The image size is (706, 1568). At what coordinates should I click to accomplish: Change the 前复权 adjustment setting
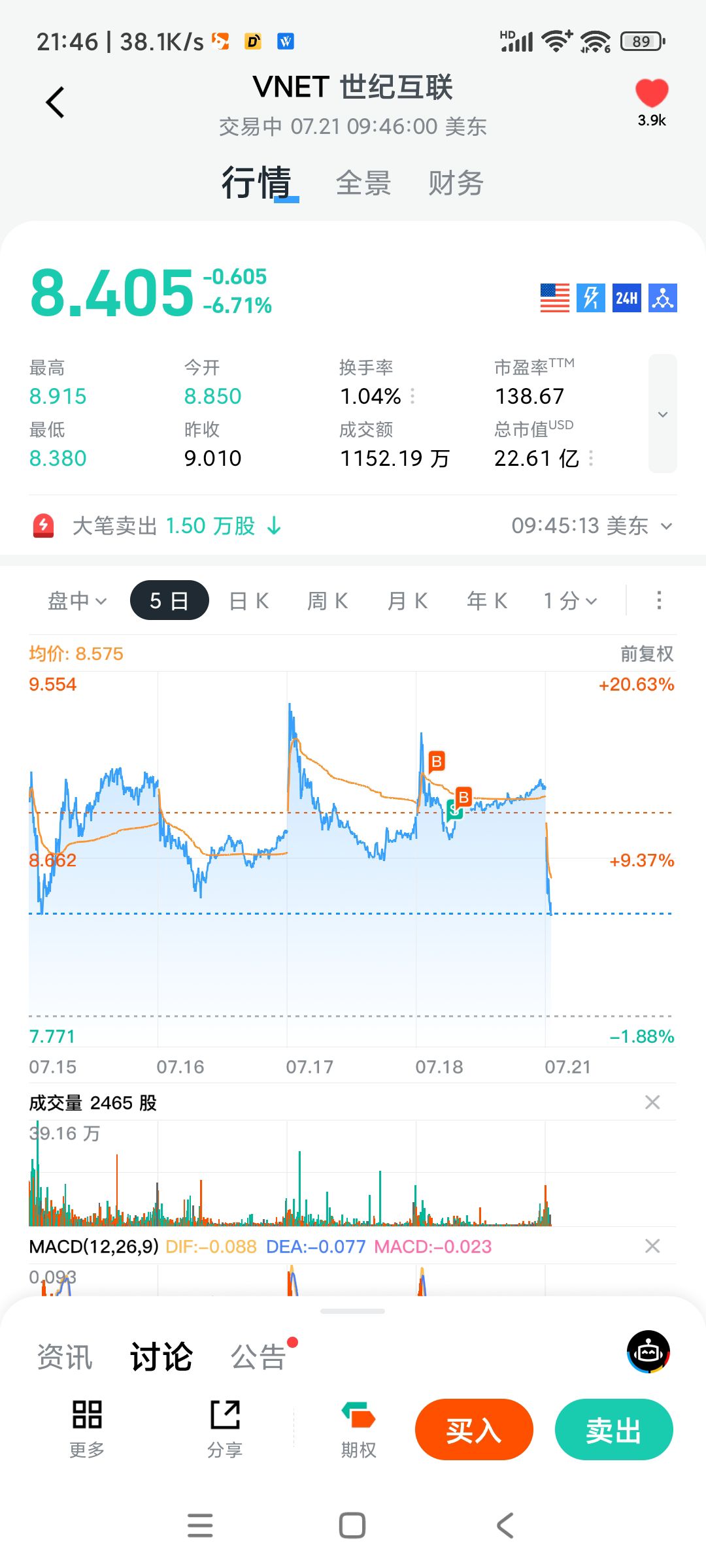point(647,653)
